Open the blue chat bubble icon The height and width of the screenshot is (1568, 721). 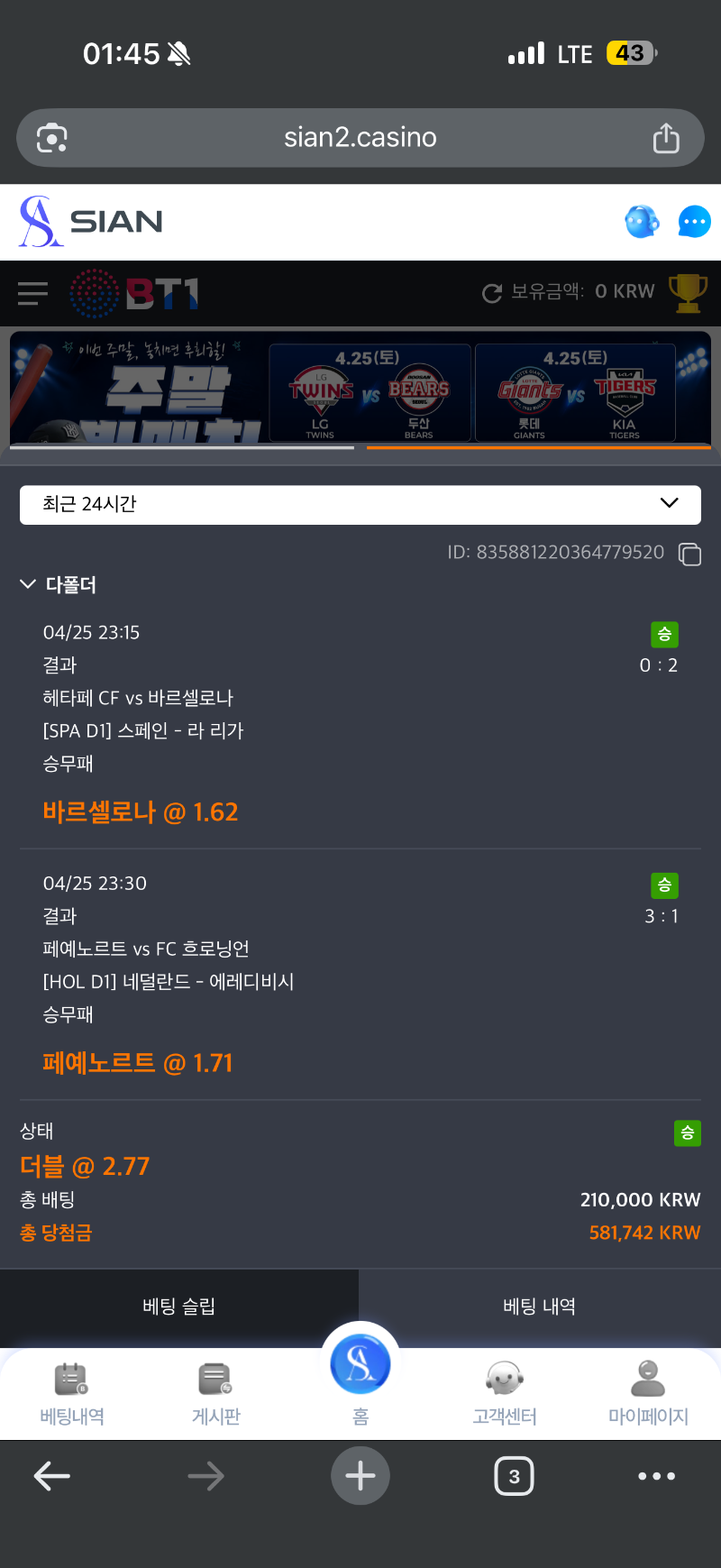click(x=694, y=222)
